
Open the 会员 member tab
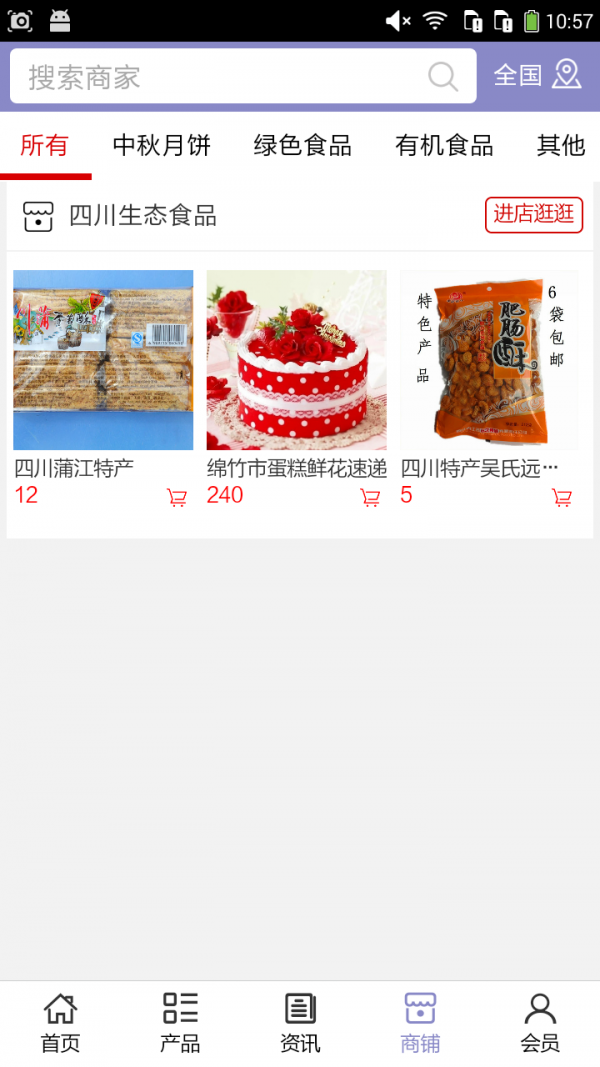(x=540, y=1023)
